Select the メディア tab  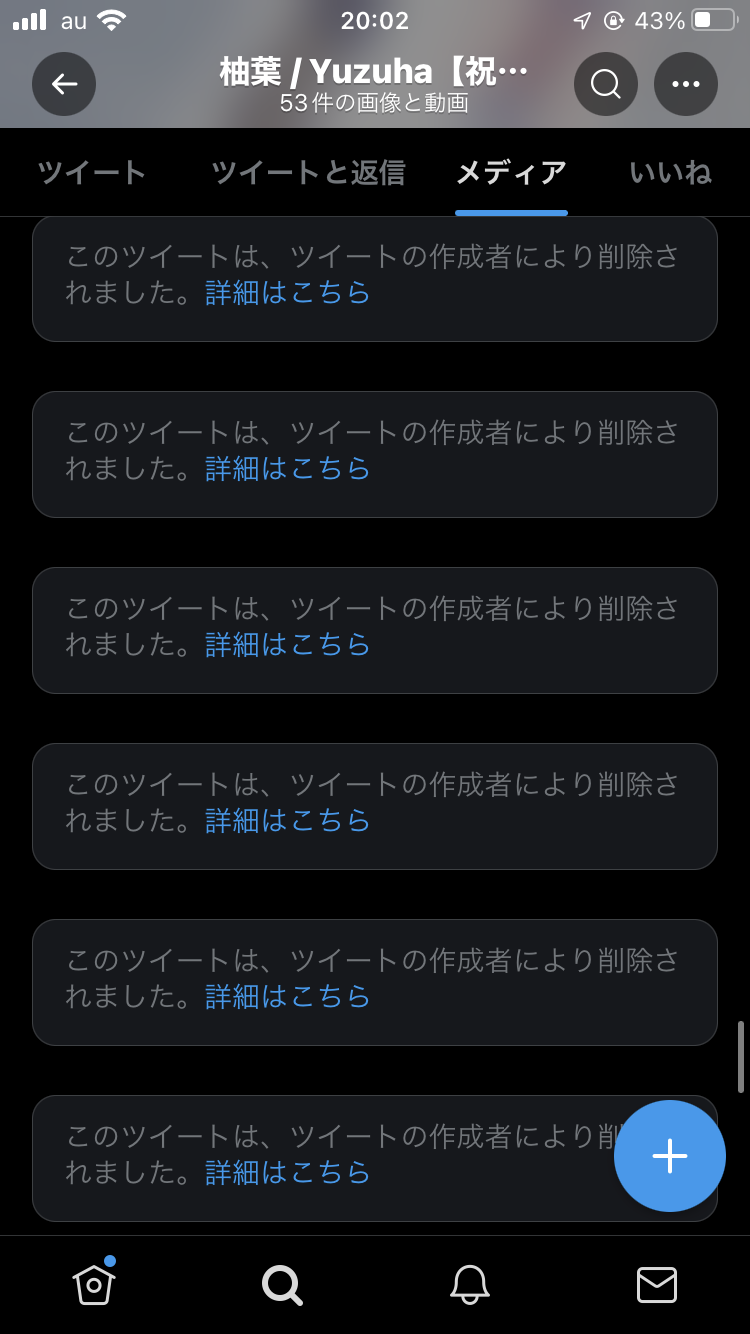[x=511, y=173]
